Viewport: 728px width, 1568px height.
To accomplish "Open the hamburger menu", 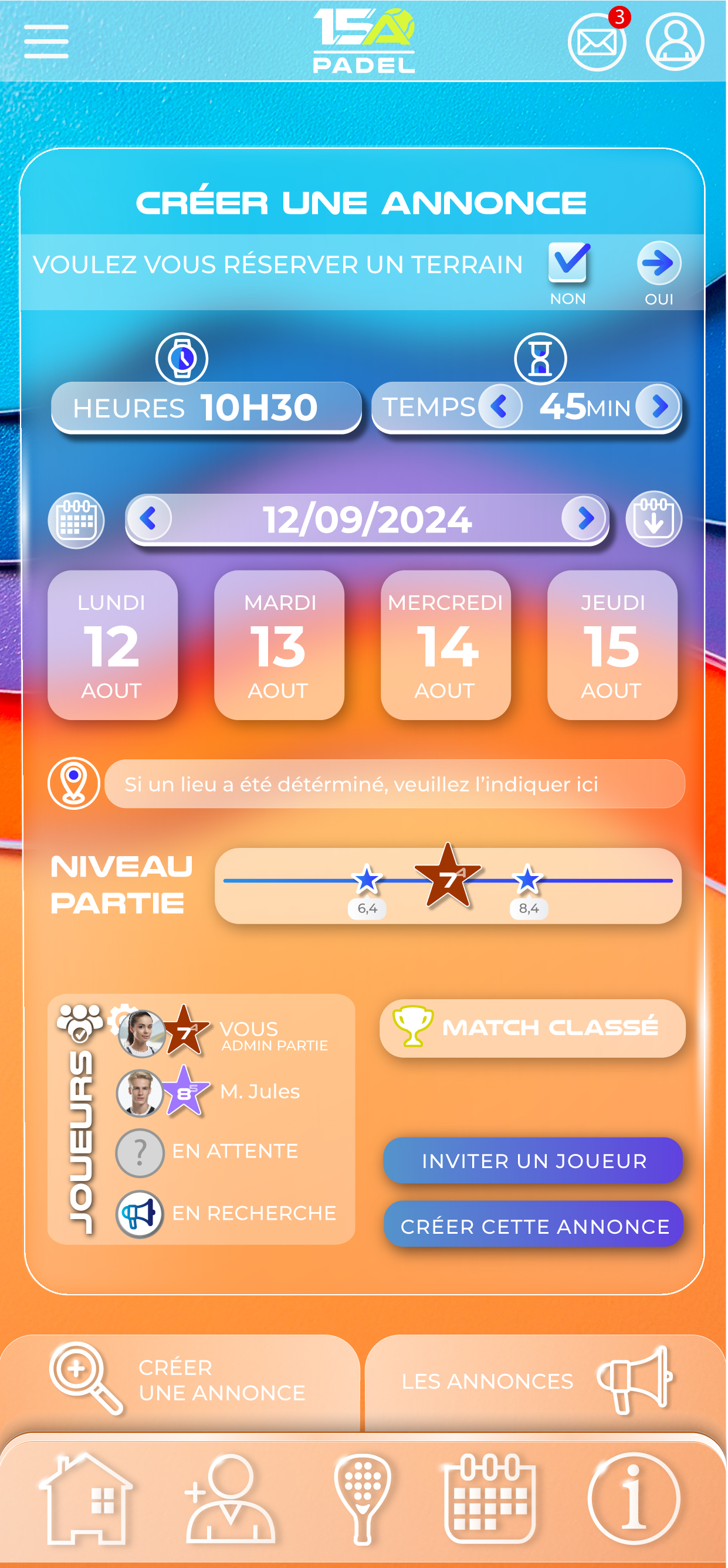I will tap(46, 42).
